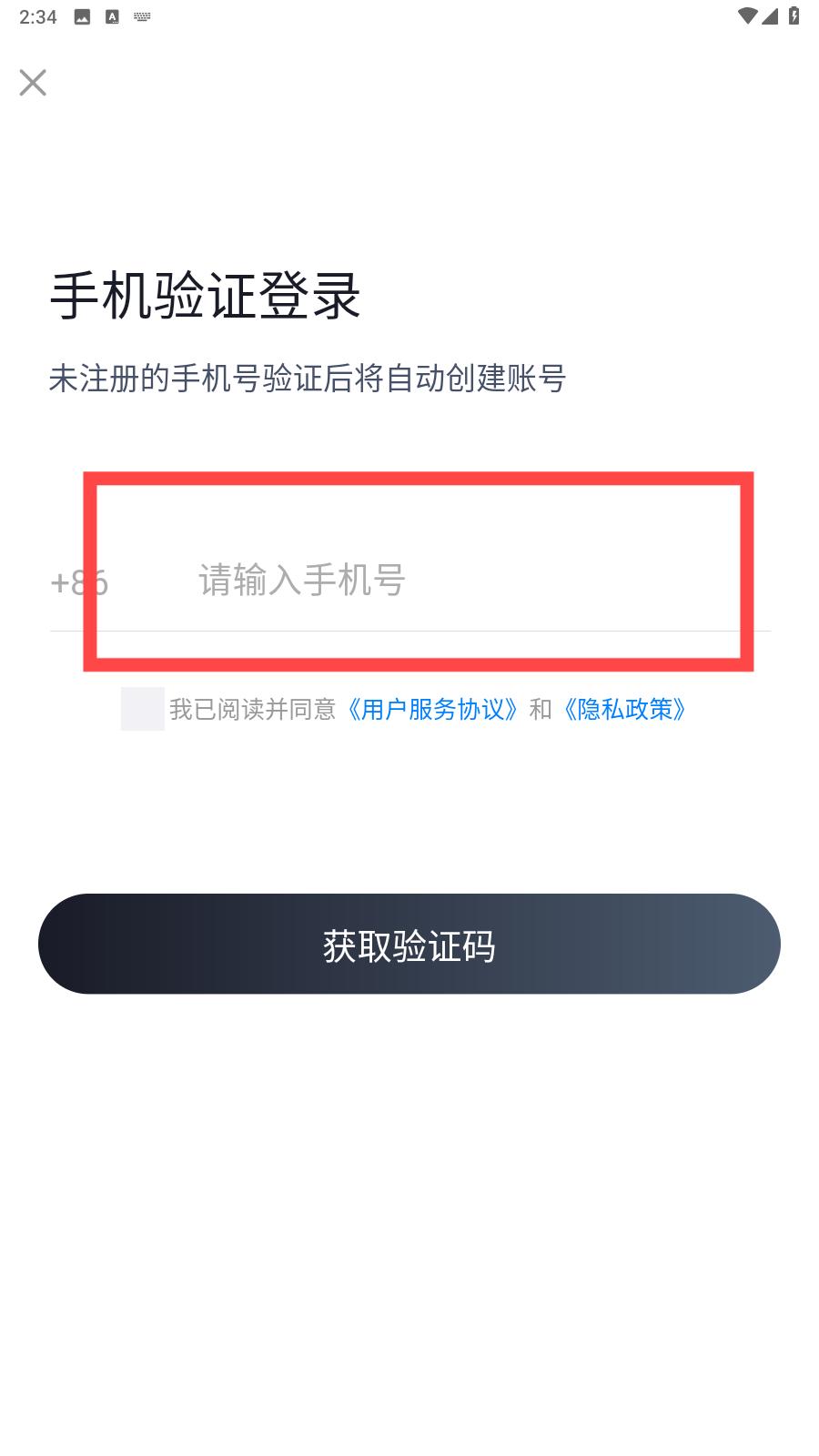Open the 《用户服务协议》 link

(432, 709)
